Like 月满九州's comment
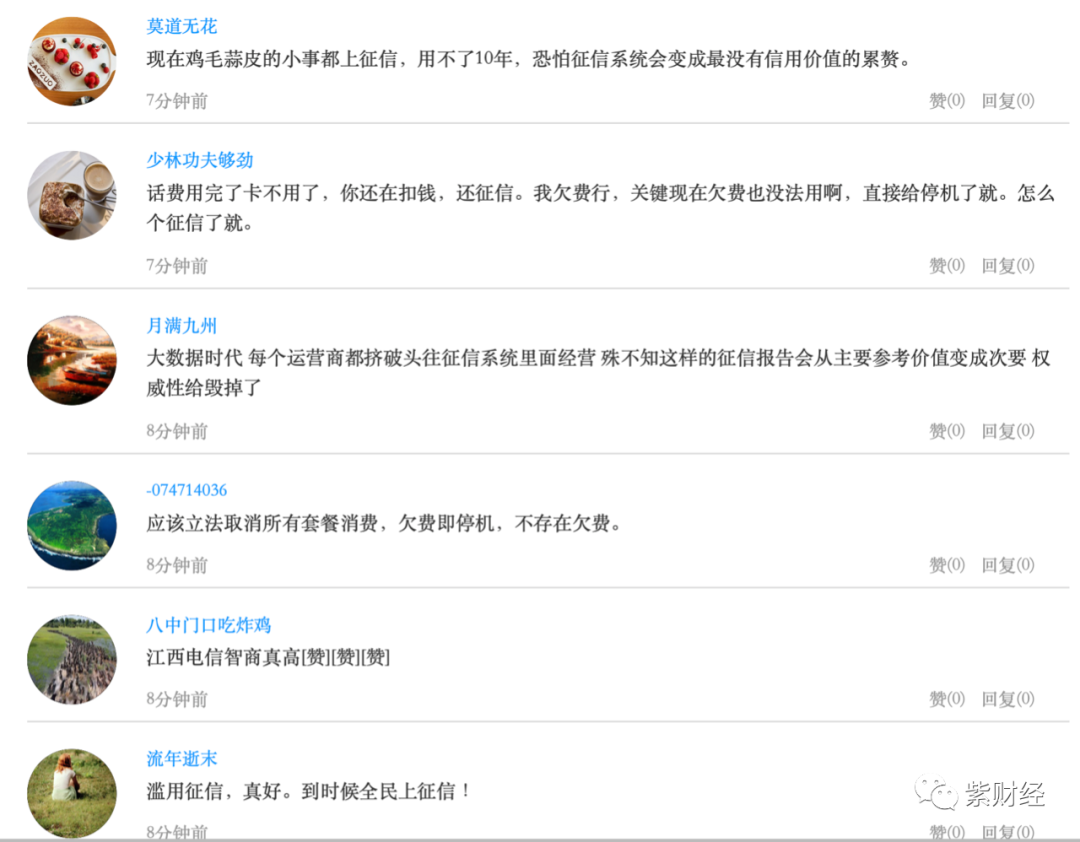 click(x=947, y=431)
